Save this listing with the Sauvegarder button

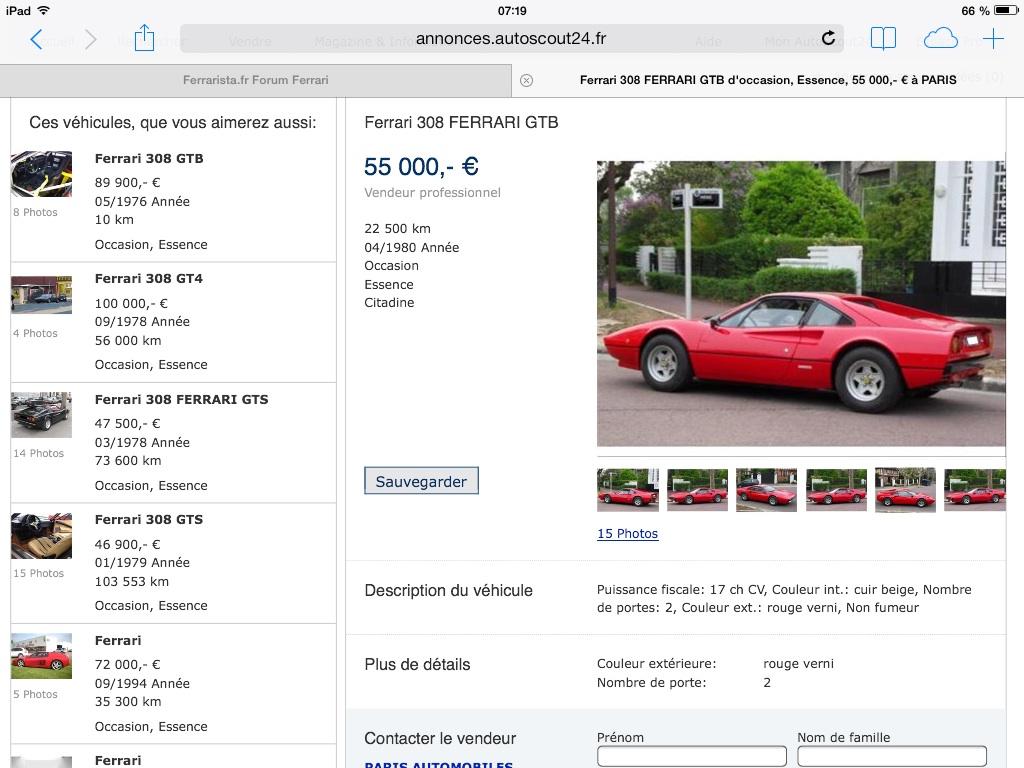tap(421, 481)
